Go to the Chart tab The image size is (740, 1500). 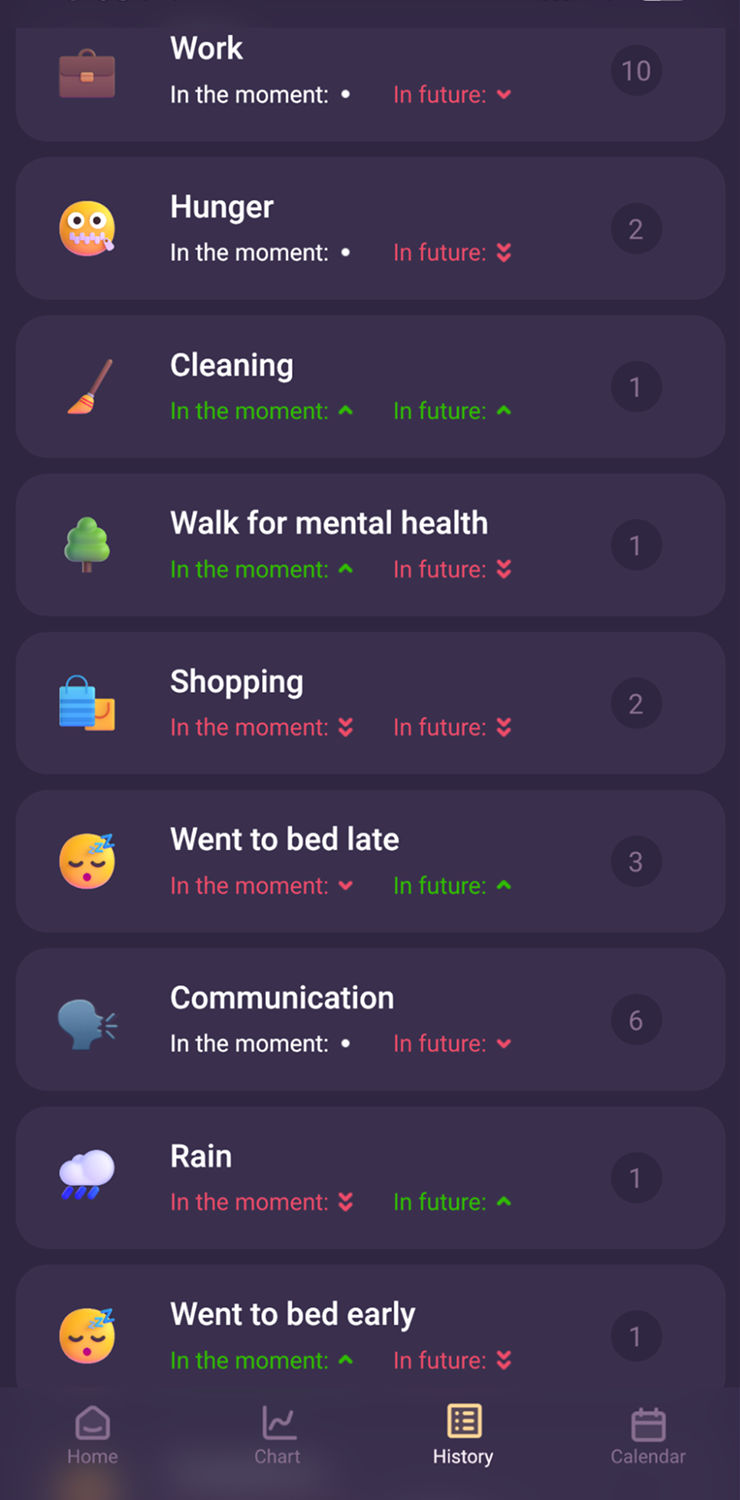277,1436
